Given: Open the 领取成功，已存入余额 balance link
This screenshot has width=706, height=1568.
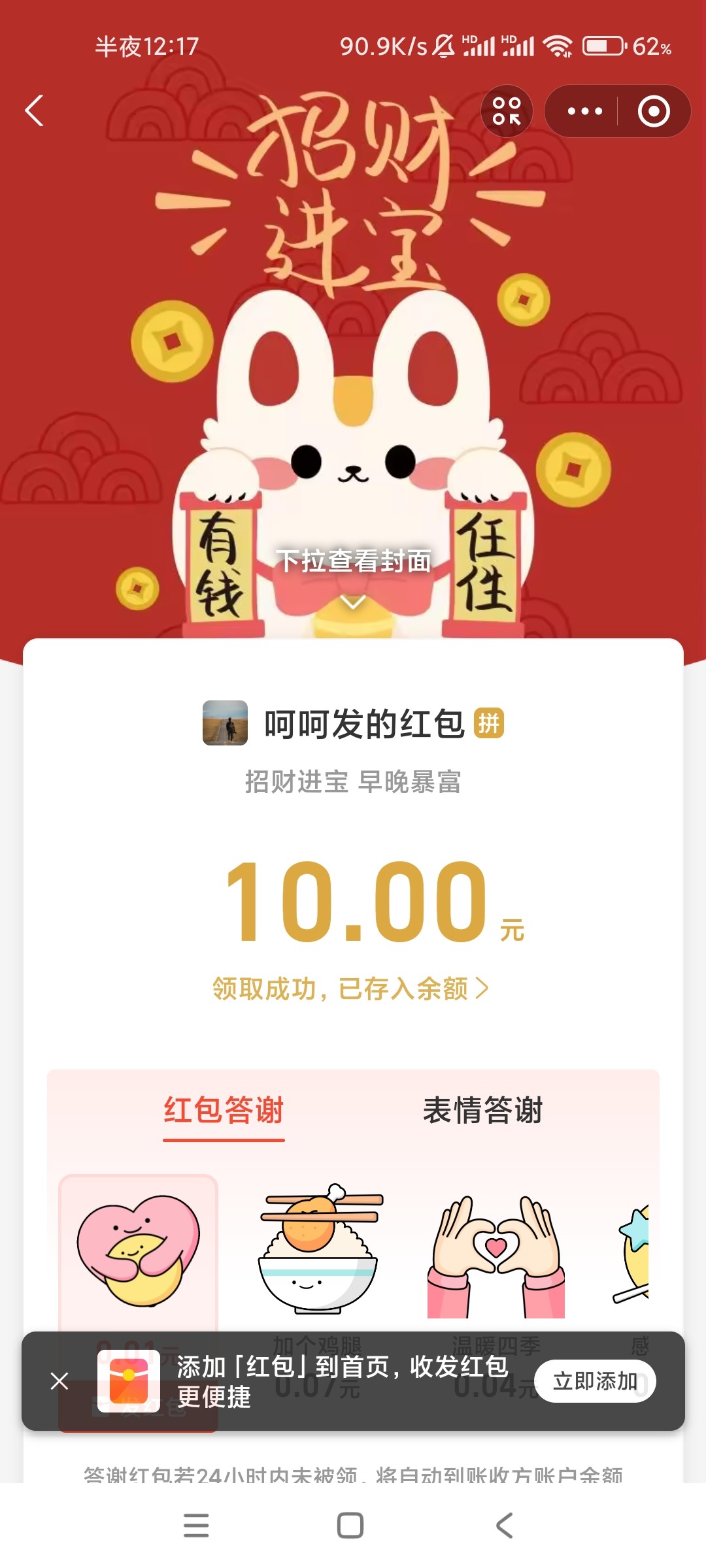Looking at the screenshot, I should pyautogui.click(x=350, y=988).
